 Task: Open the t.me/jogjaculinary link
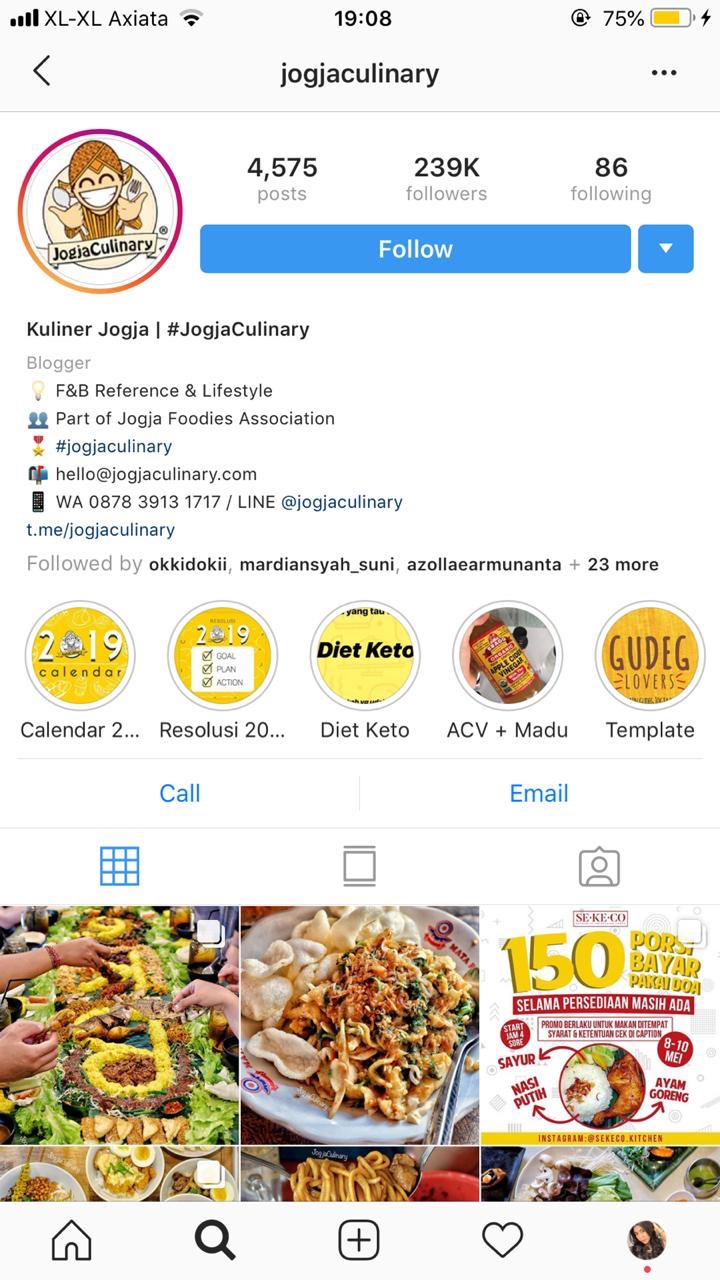(100, 530)
